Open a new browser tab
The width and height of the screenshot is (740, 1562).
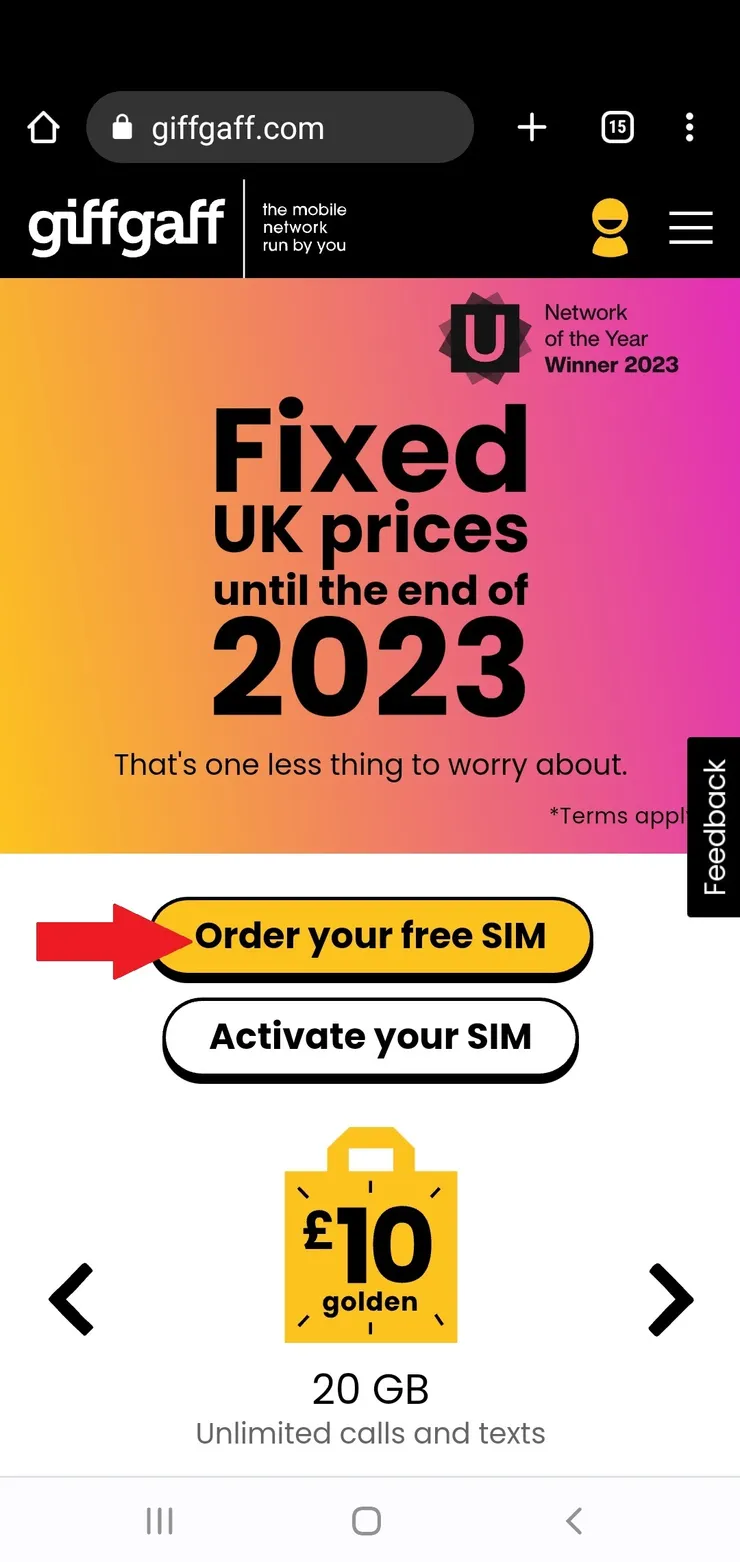(532, 127)
